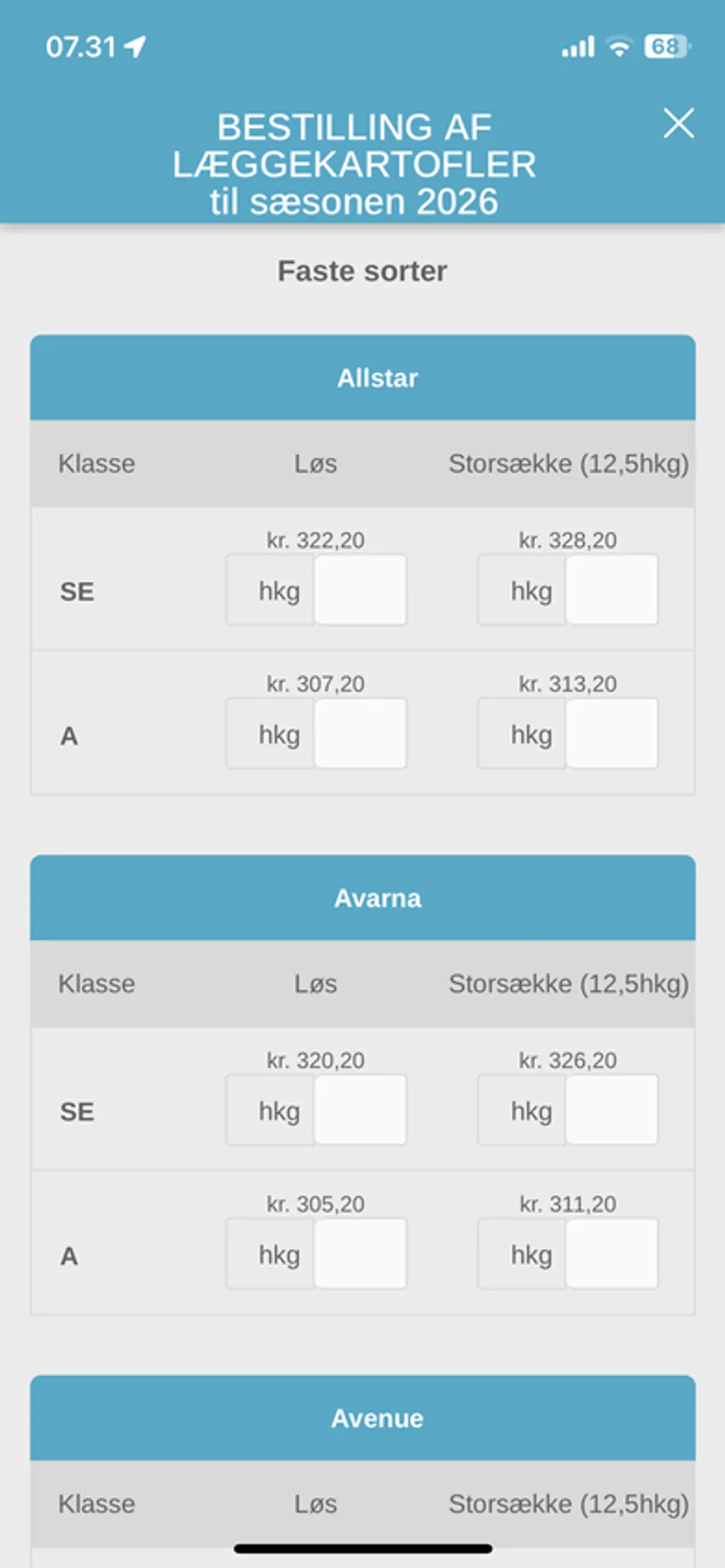Focus the Allstar A Løs quantity field
Viewport: 725px width, 1568px height.
pos(360,733)
